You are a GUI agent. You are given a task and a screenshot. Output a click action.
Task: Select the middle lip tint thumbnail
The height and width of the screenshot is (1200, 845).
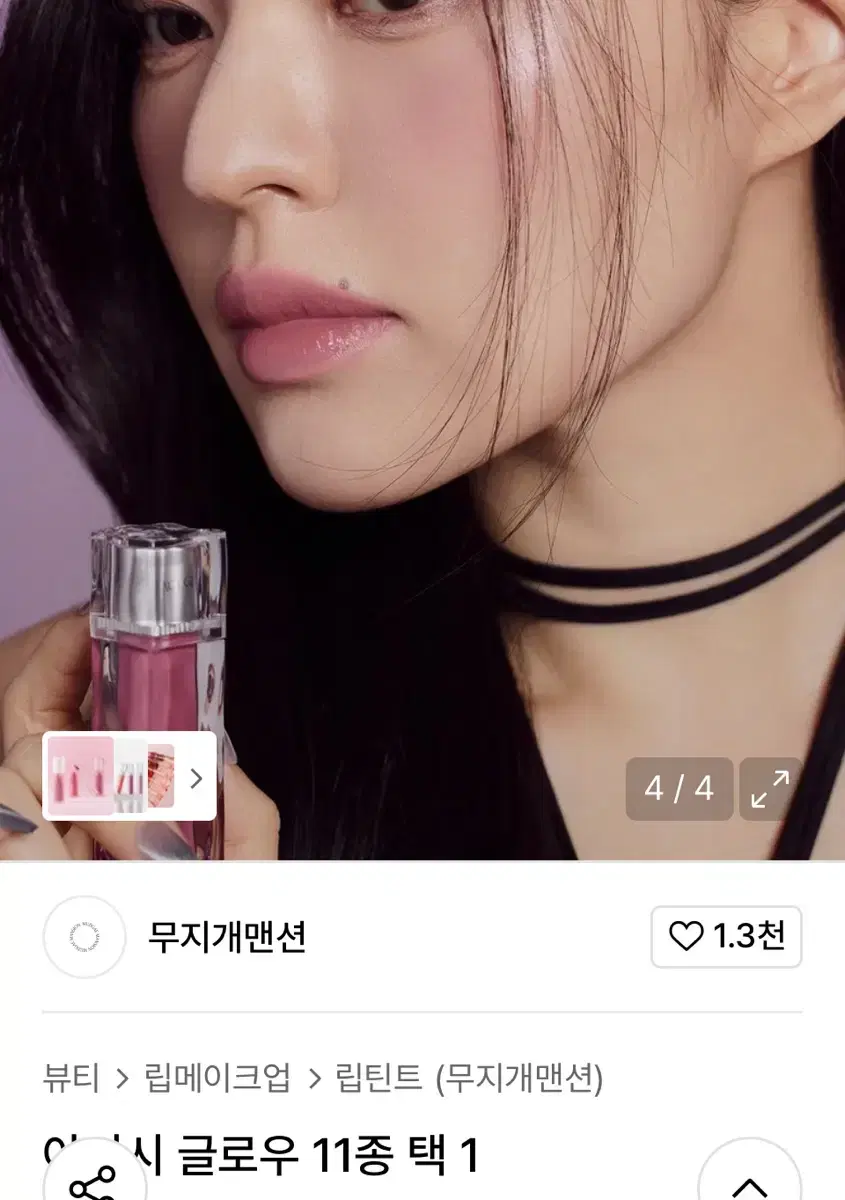131,777
